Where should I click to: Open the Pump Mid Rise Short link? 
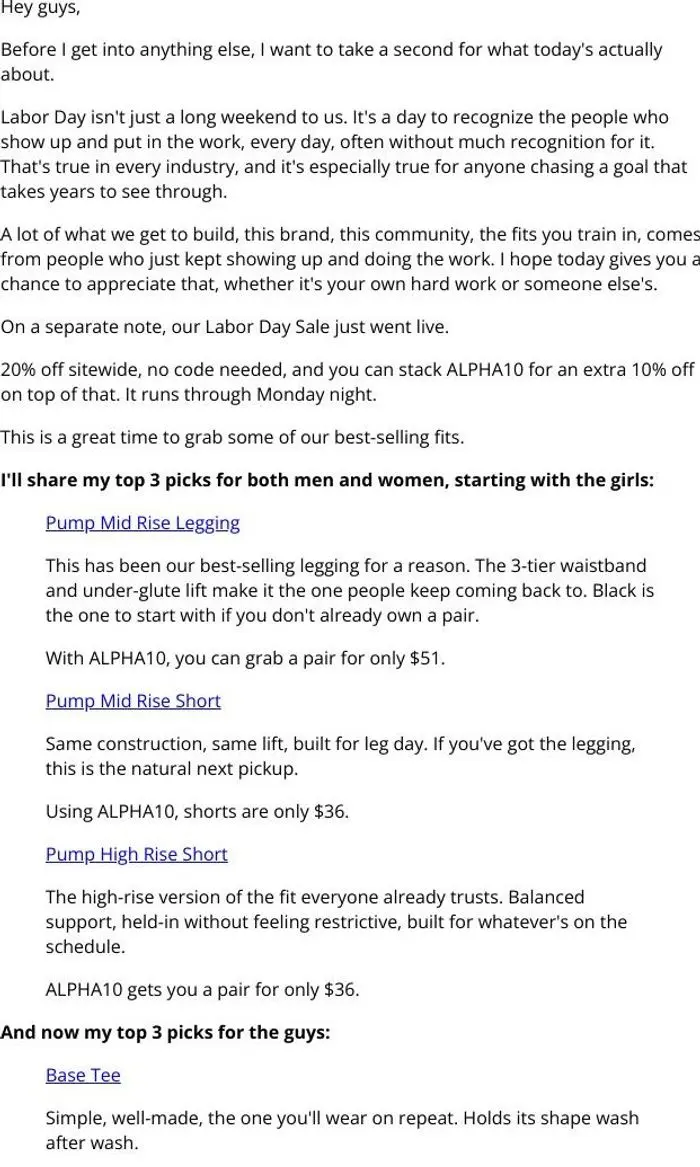click(x=133, y=701)
